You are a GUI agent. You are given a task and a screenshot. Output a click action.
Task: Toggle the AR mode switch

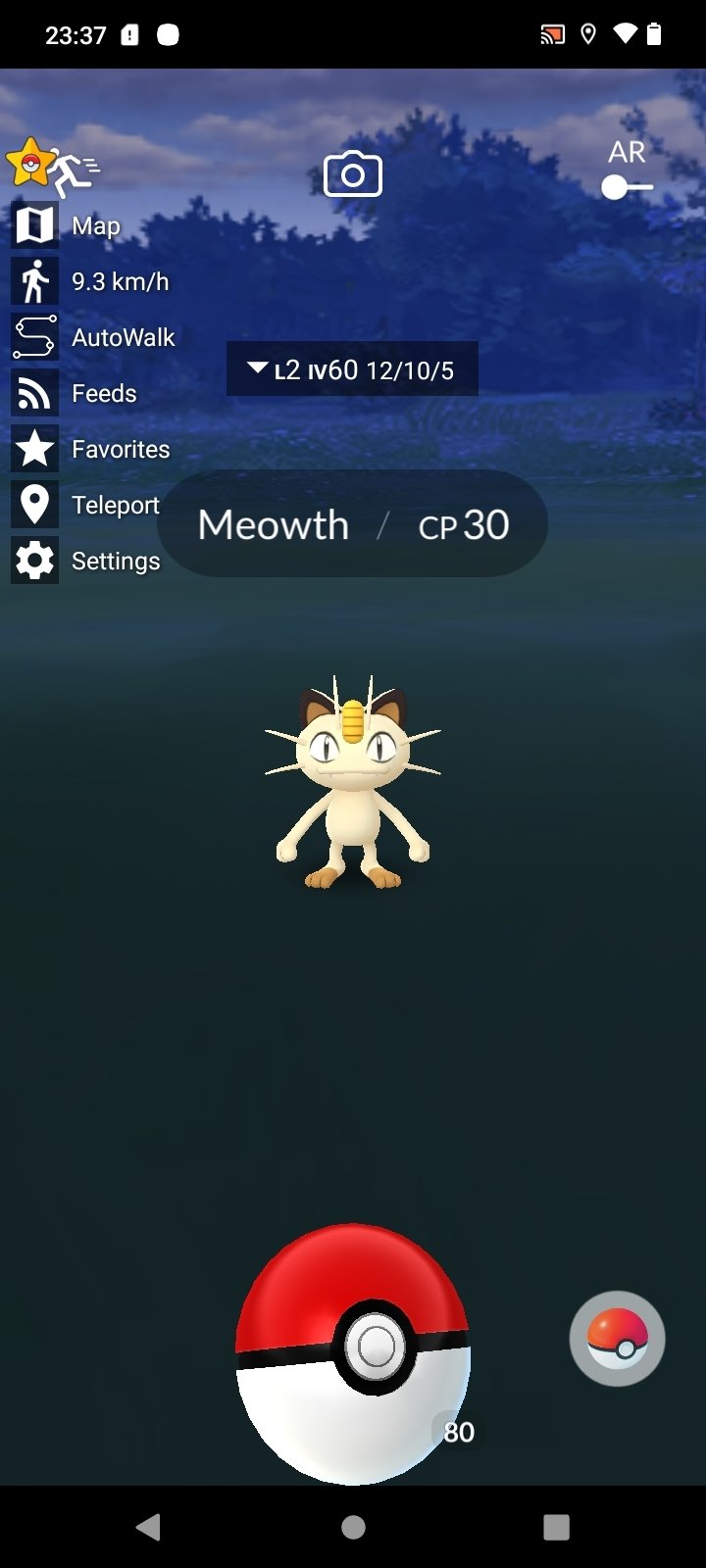coord(627,186)
